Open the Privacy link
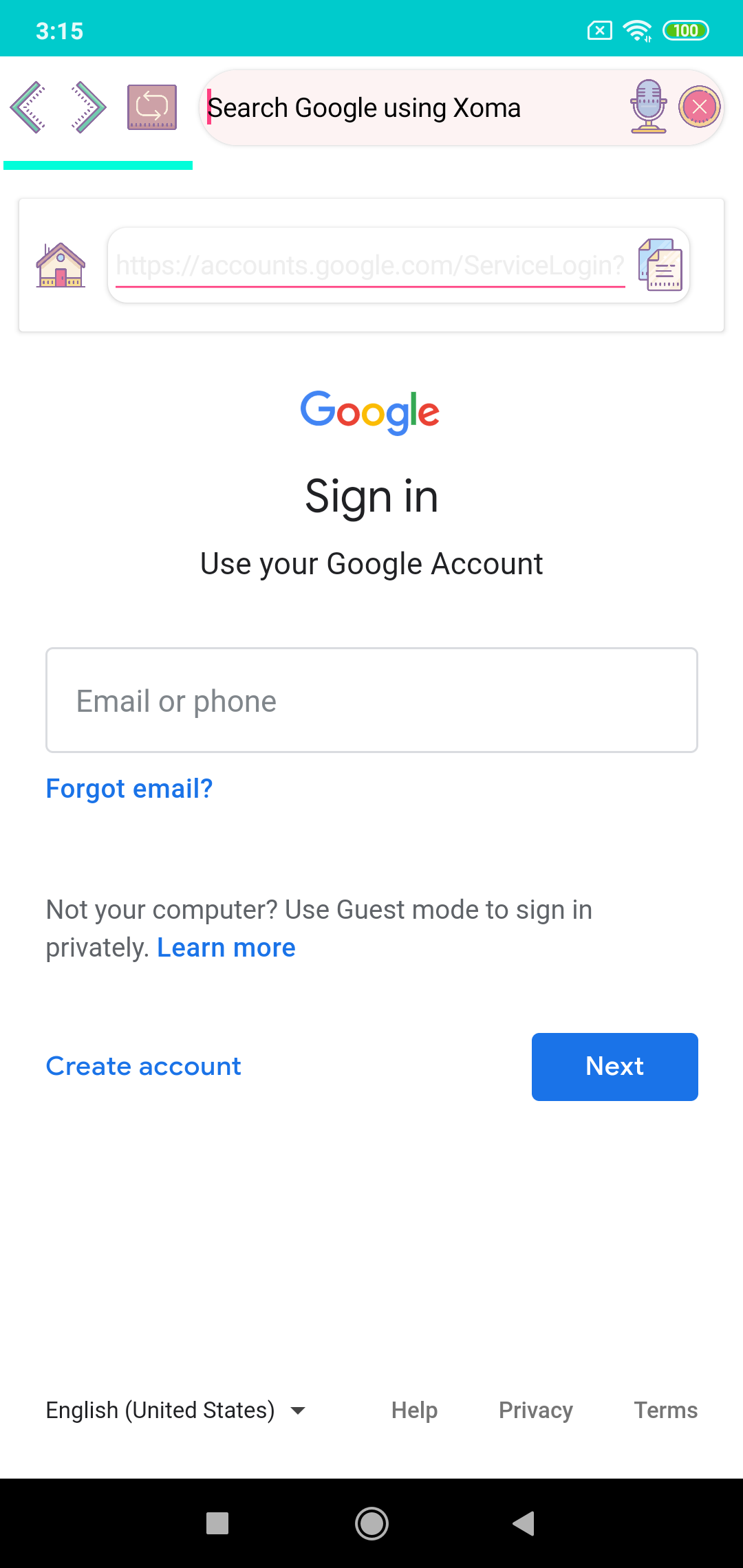This screenshot has height=1568, width=743. coord(535,1411)
